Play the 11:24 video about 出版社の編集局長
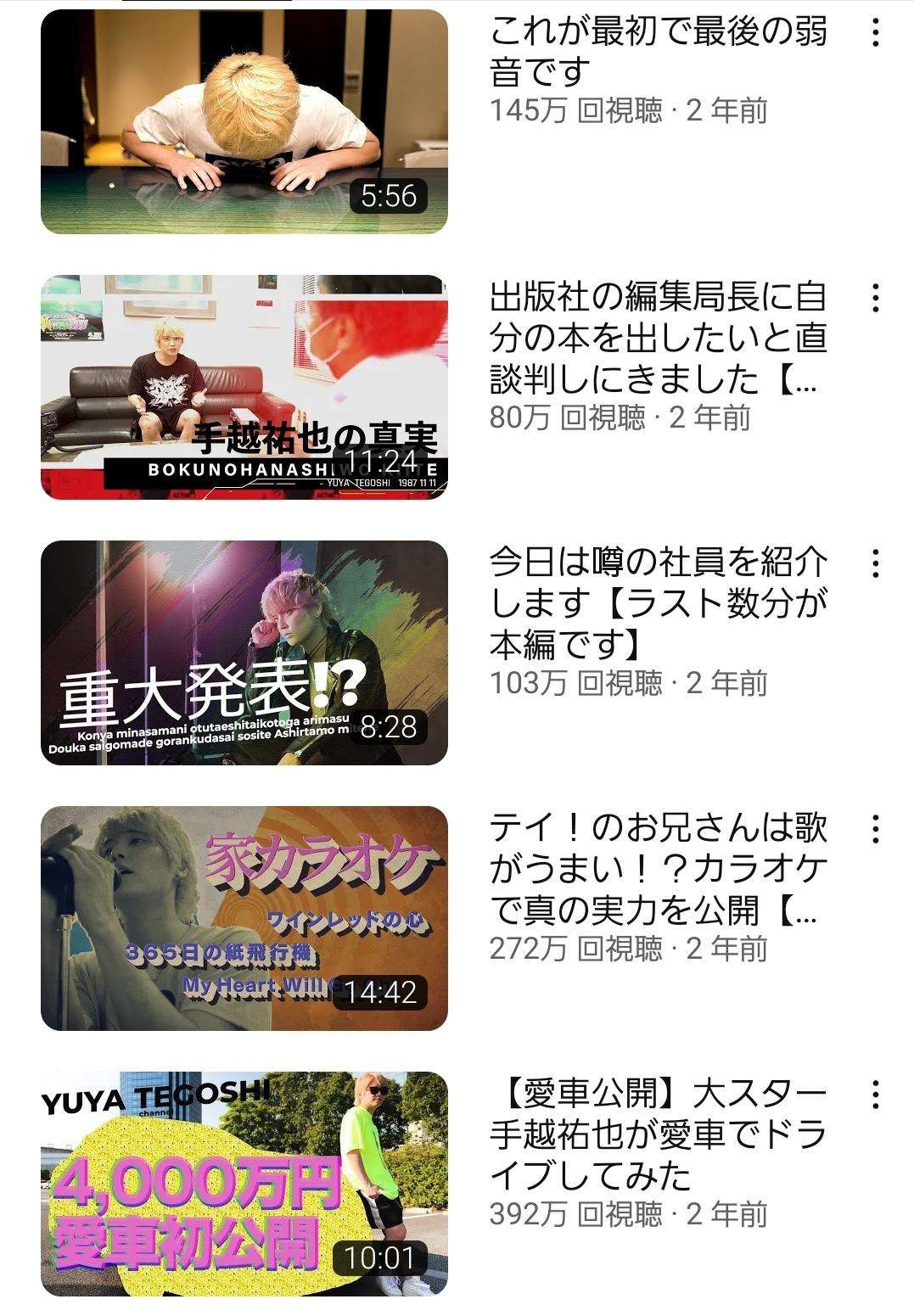914x1316 pixels. pos(244,387)
